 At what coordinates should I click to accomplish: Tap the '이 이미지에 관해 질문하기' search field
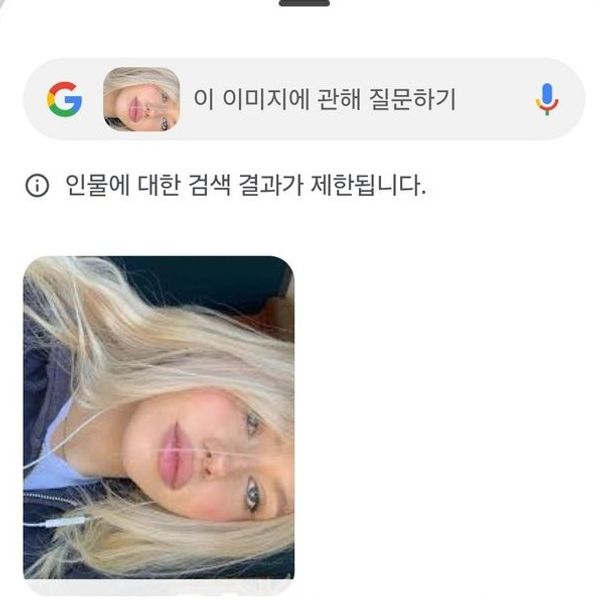pyautogui.click(x=324, y=100)
